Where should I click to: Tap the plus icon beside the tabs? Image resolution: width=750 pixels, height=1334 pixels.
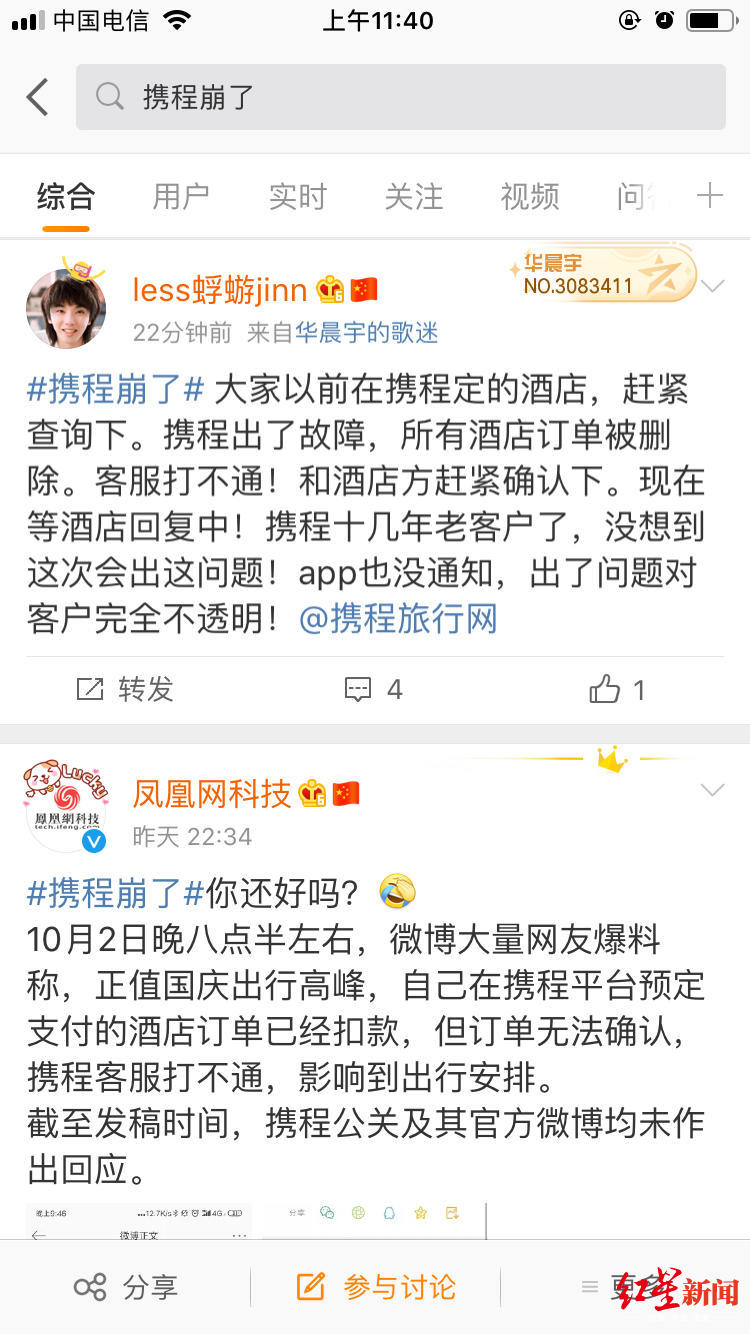[x=709, y=195]
